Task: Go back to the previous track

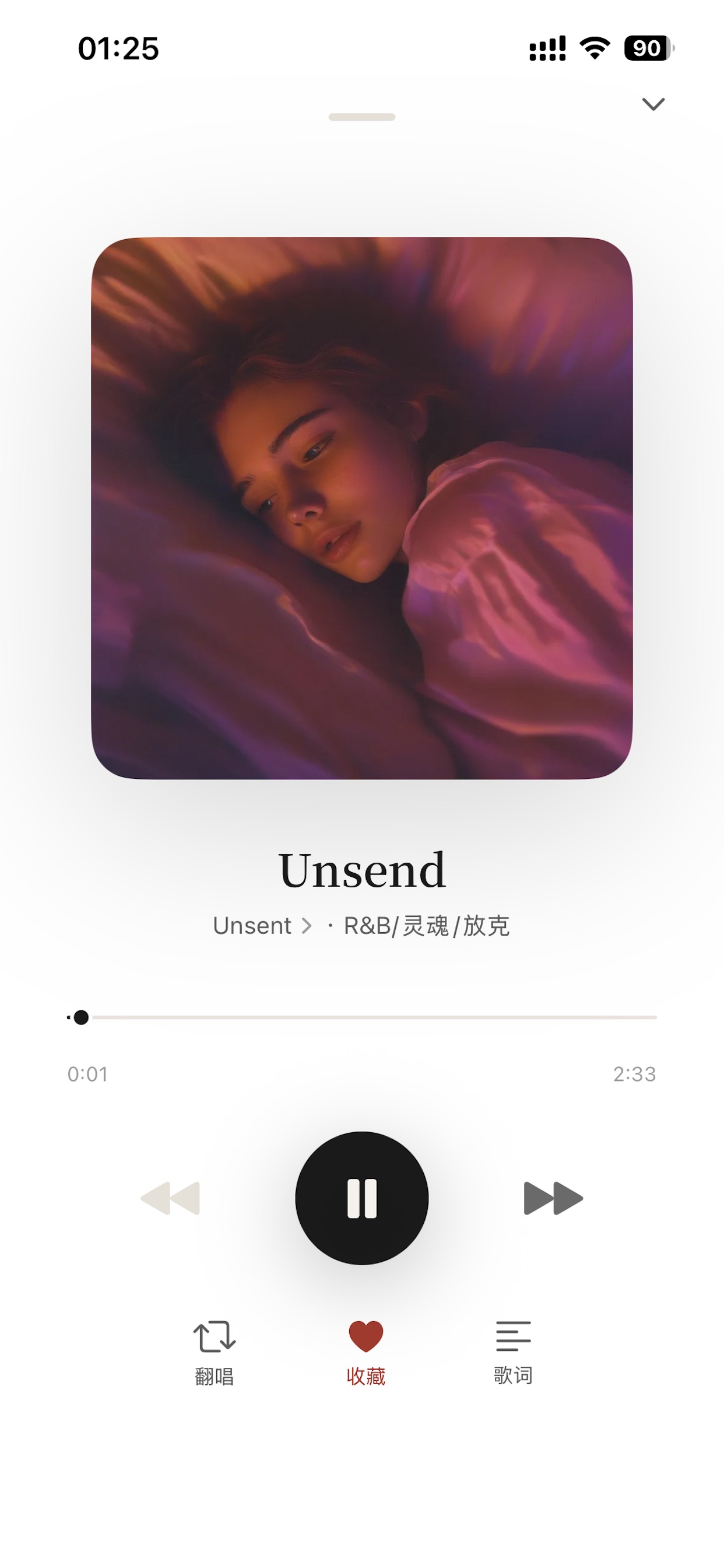Action: pos(170,1198)
